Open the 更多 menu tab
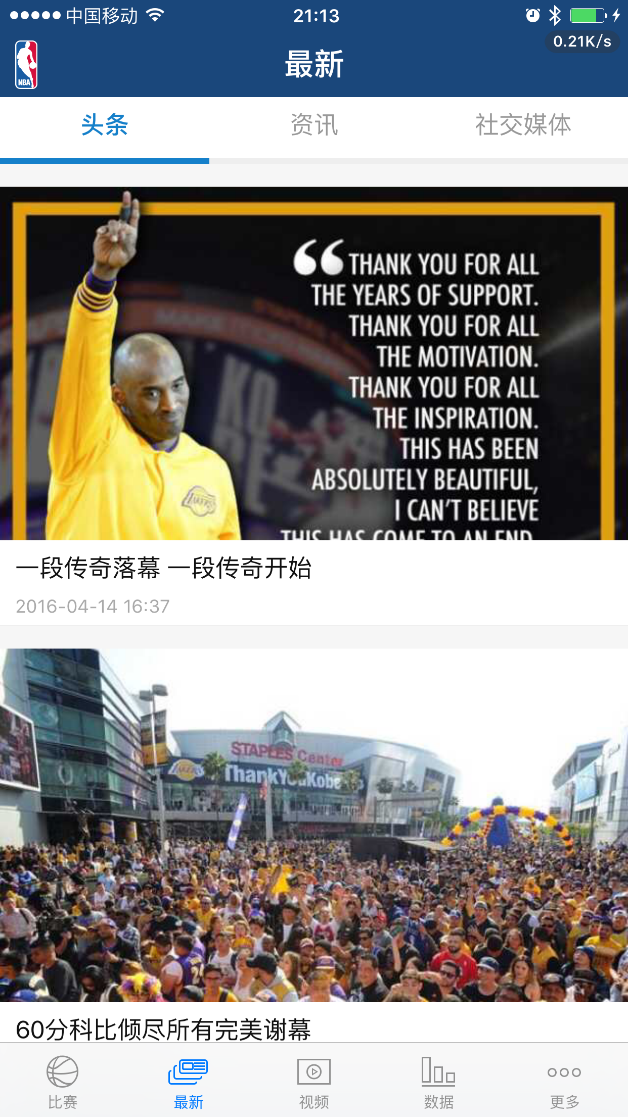 pos(564,1082)
